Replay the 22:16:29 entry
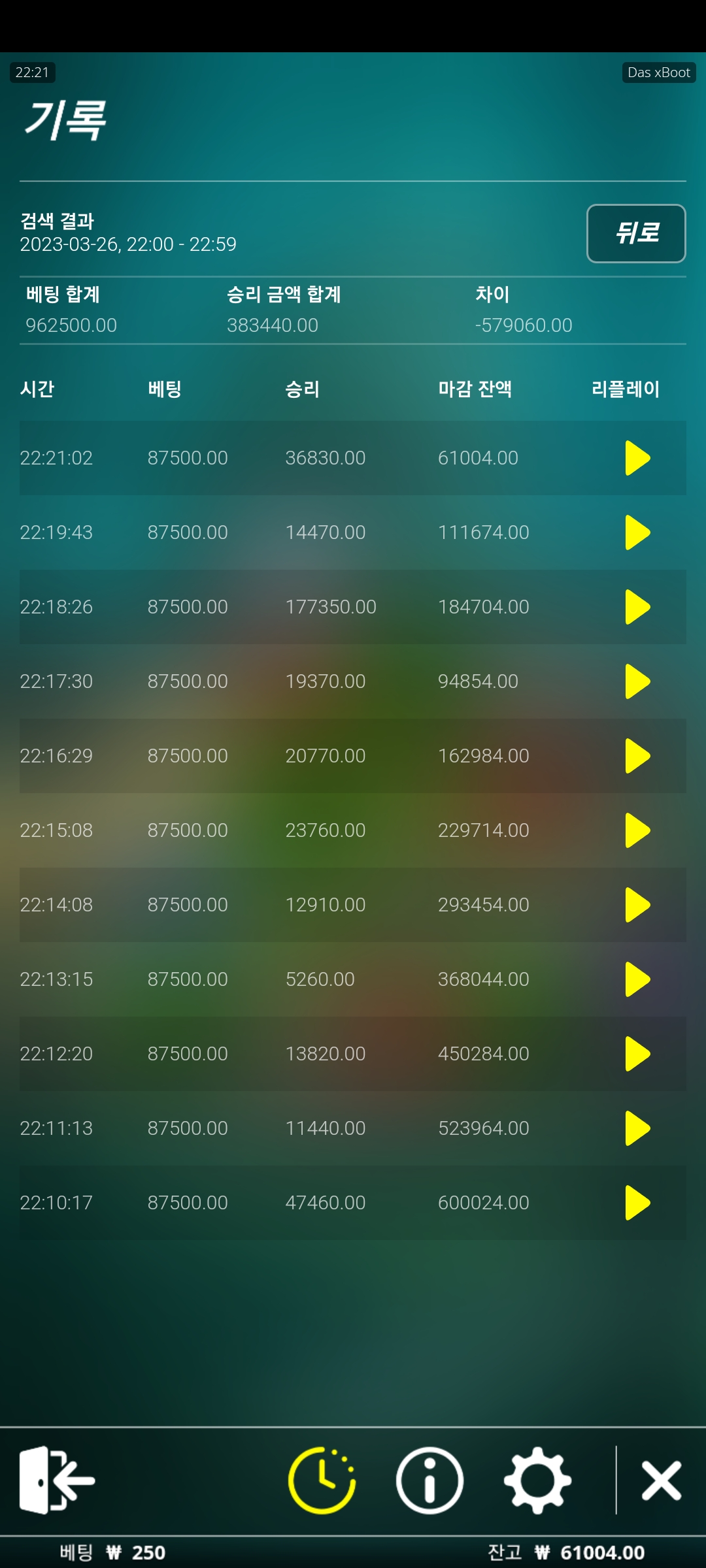This screenshot has width=706, height=1568. click(x=637, y=756)
